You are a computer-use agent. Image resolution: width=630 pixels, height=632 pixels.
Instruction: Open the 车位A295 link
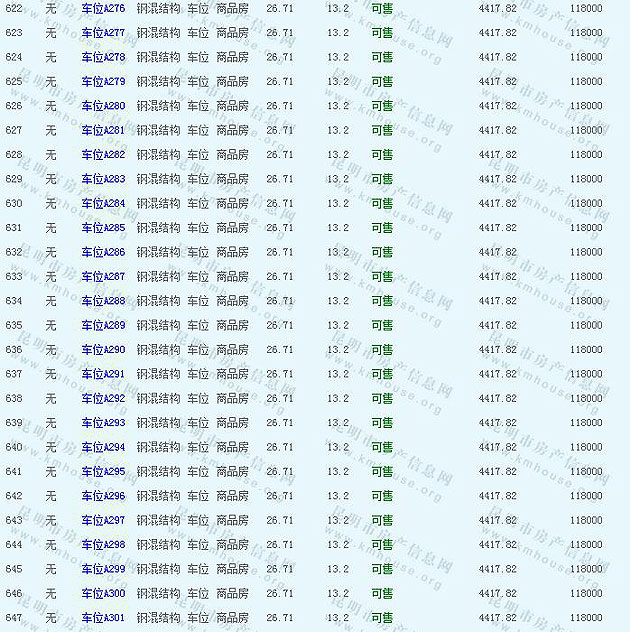[x=103, y=471]
